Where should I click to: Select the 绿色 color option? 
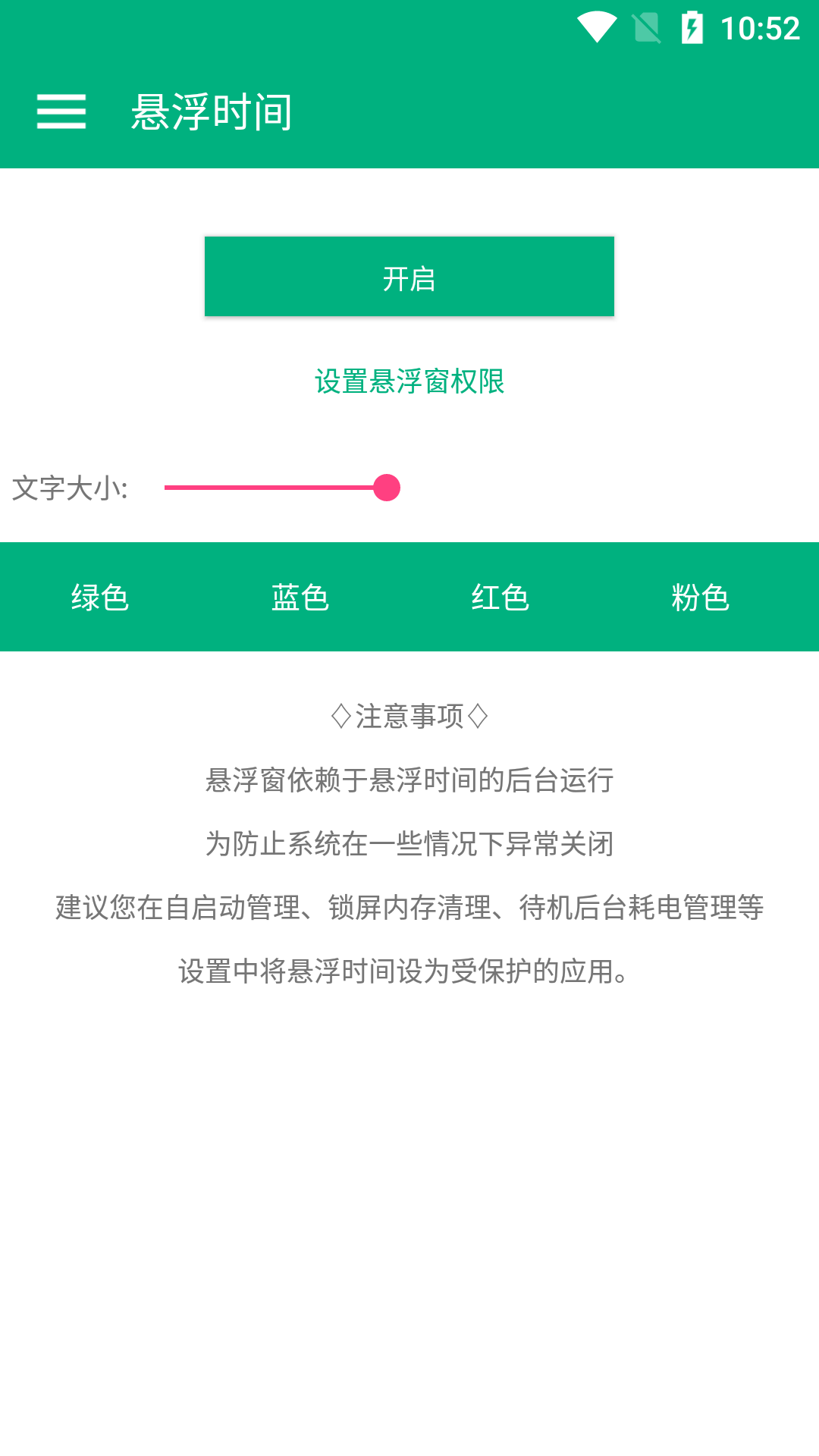pyautogui.click(x=100, y=597)
